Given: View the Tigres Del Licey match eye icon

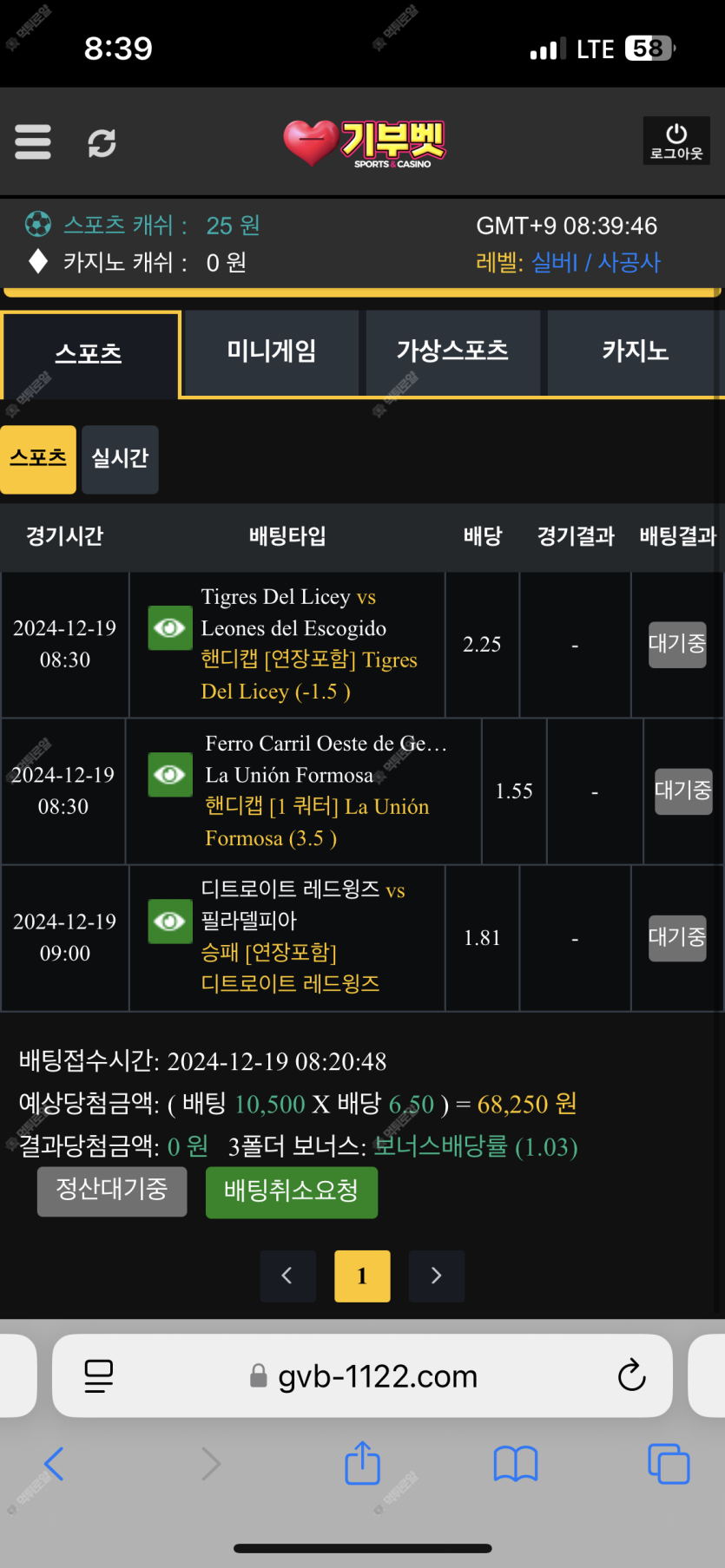Looking at the screenshot, I should [170, 627].
